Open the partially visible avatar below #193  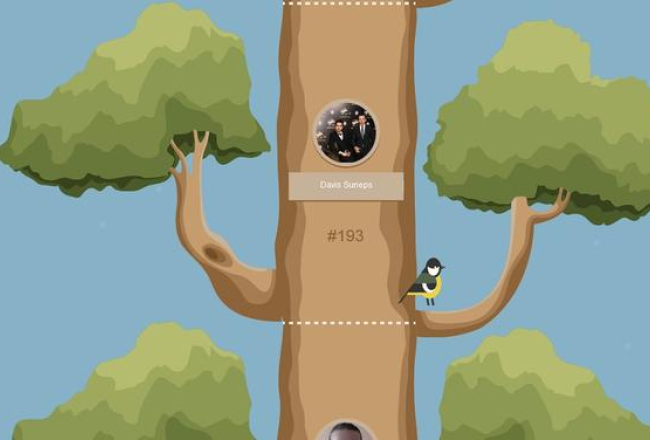(346, 432)
